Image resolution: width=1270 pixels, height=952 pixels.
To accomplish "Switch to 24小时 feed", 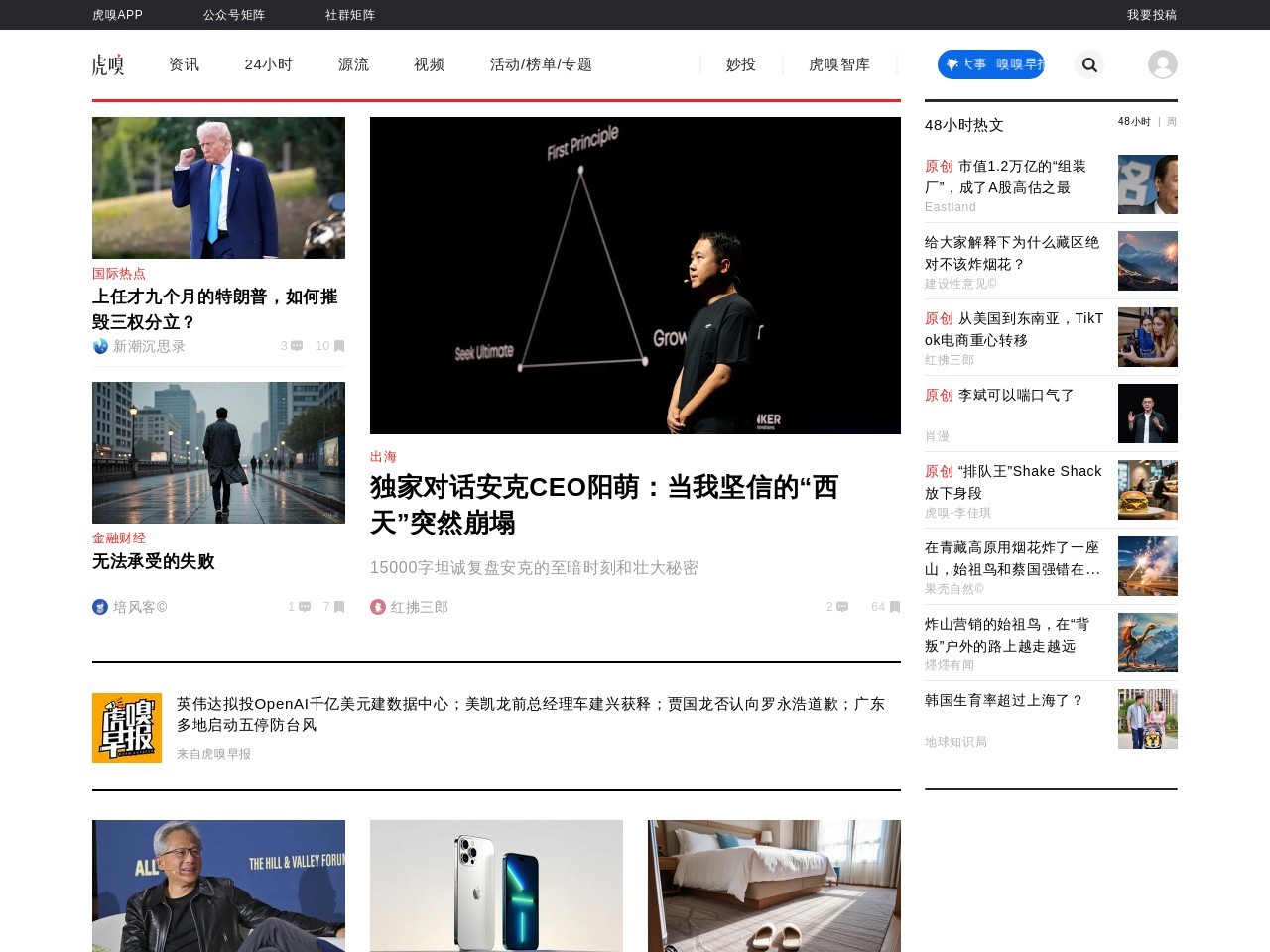I will coord(268,64).
